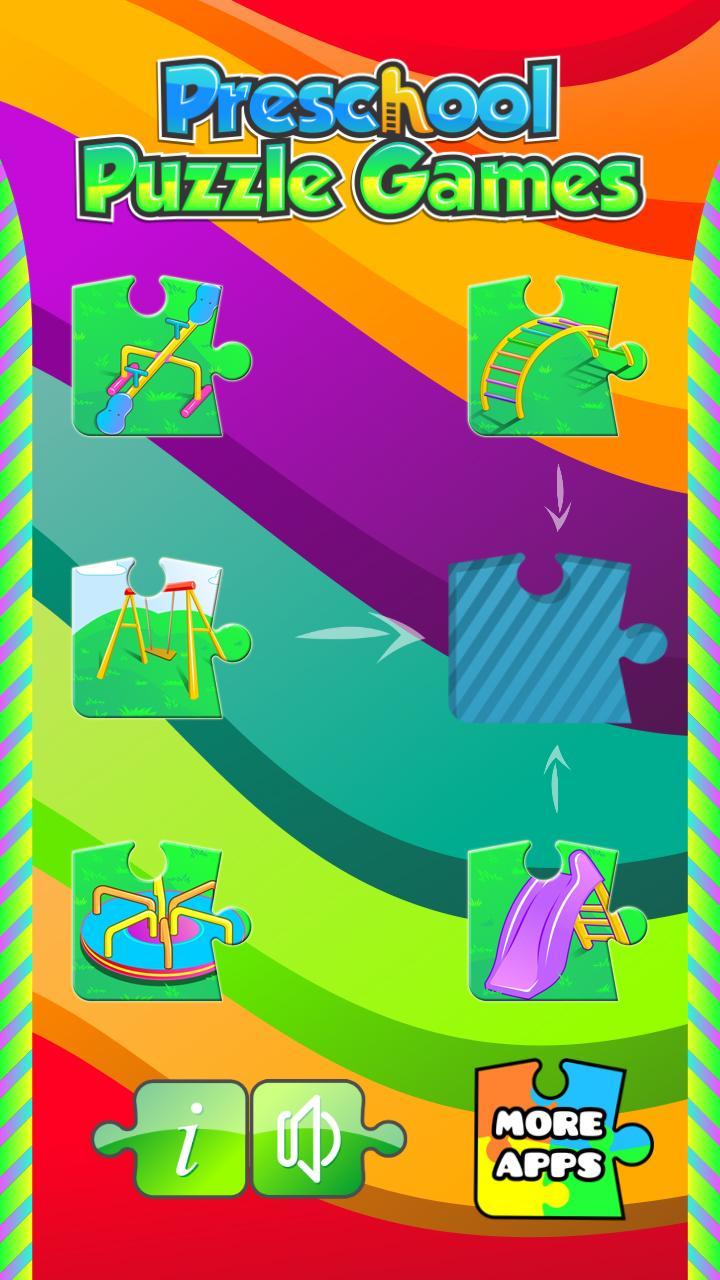720x1280 pixels.
Task: Click the up arrow above the center puzzle slot
Action: pyautogui.click(x=555, y=780)
